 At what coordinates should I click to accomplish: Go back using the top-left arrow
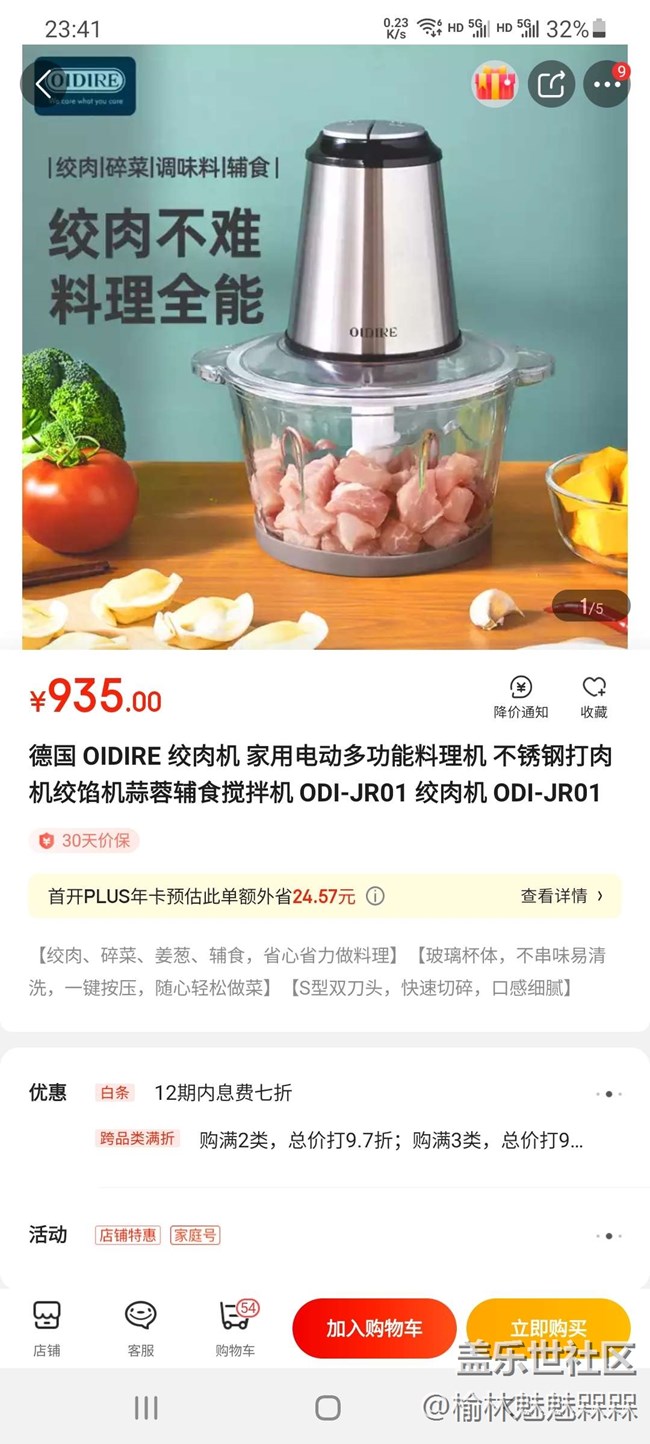click(x=43, y=85)
